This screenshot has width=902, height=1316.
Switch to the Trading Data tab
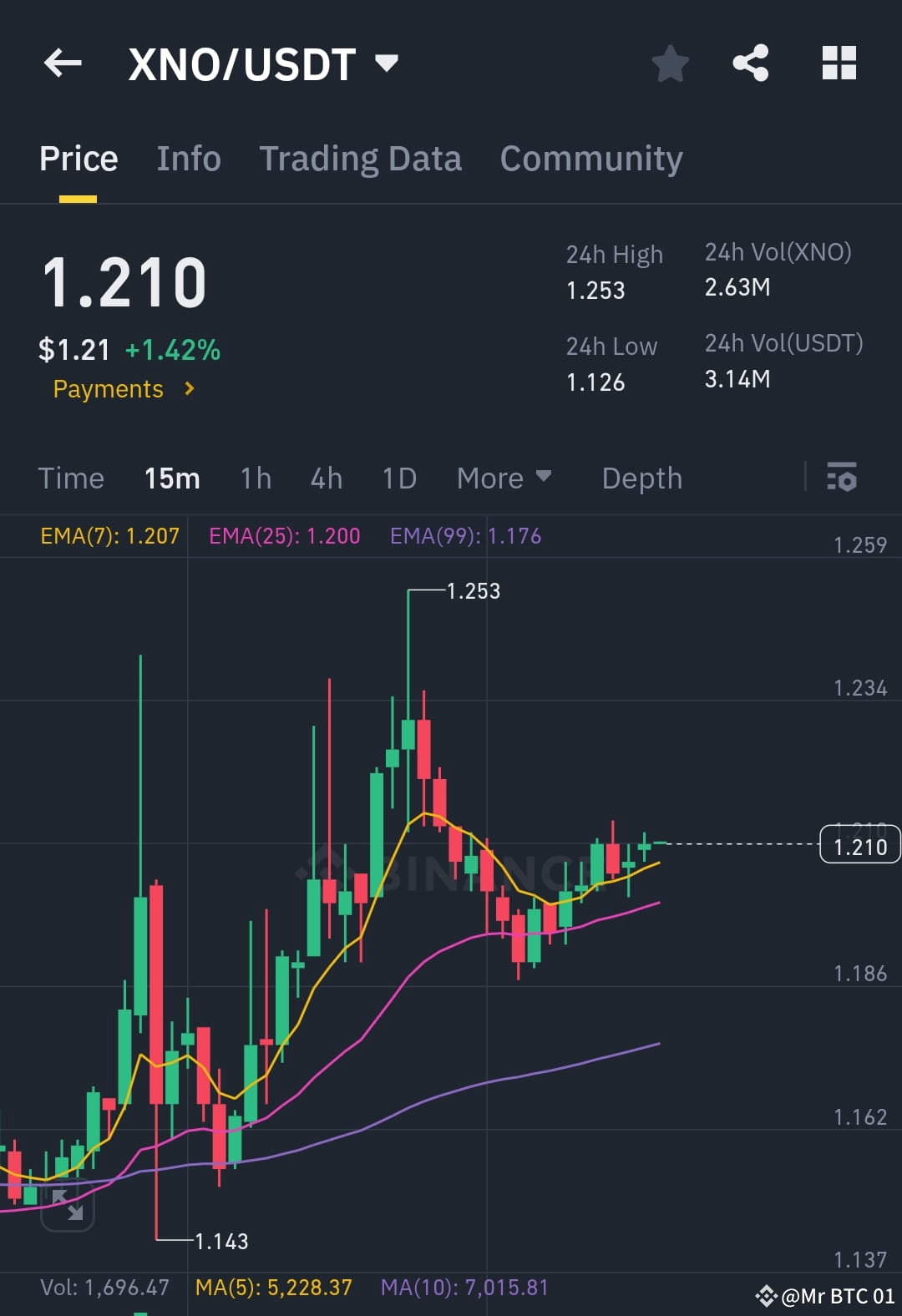[361, 158]
